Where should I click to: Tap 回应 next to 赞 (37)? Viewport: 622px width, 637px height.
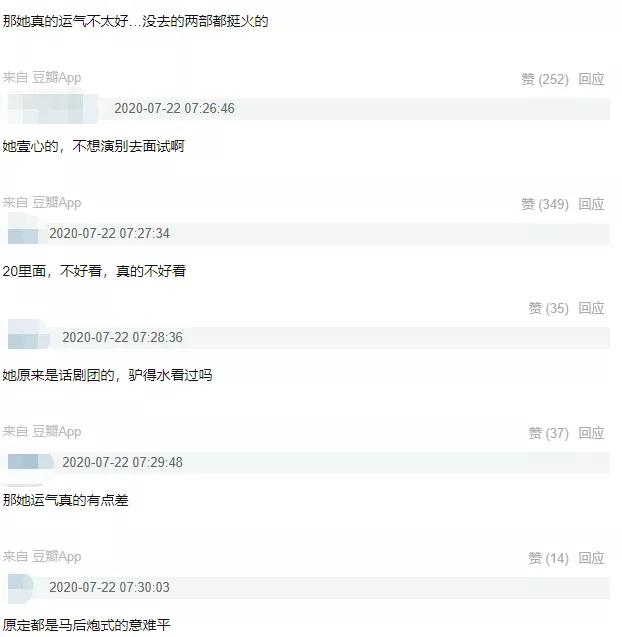point(591,433)
